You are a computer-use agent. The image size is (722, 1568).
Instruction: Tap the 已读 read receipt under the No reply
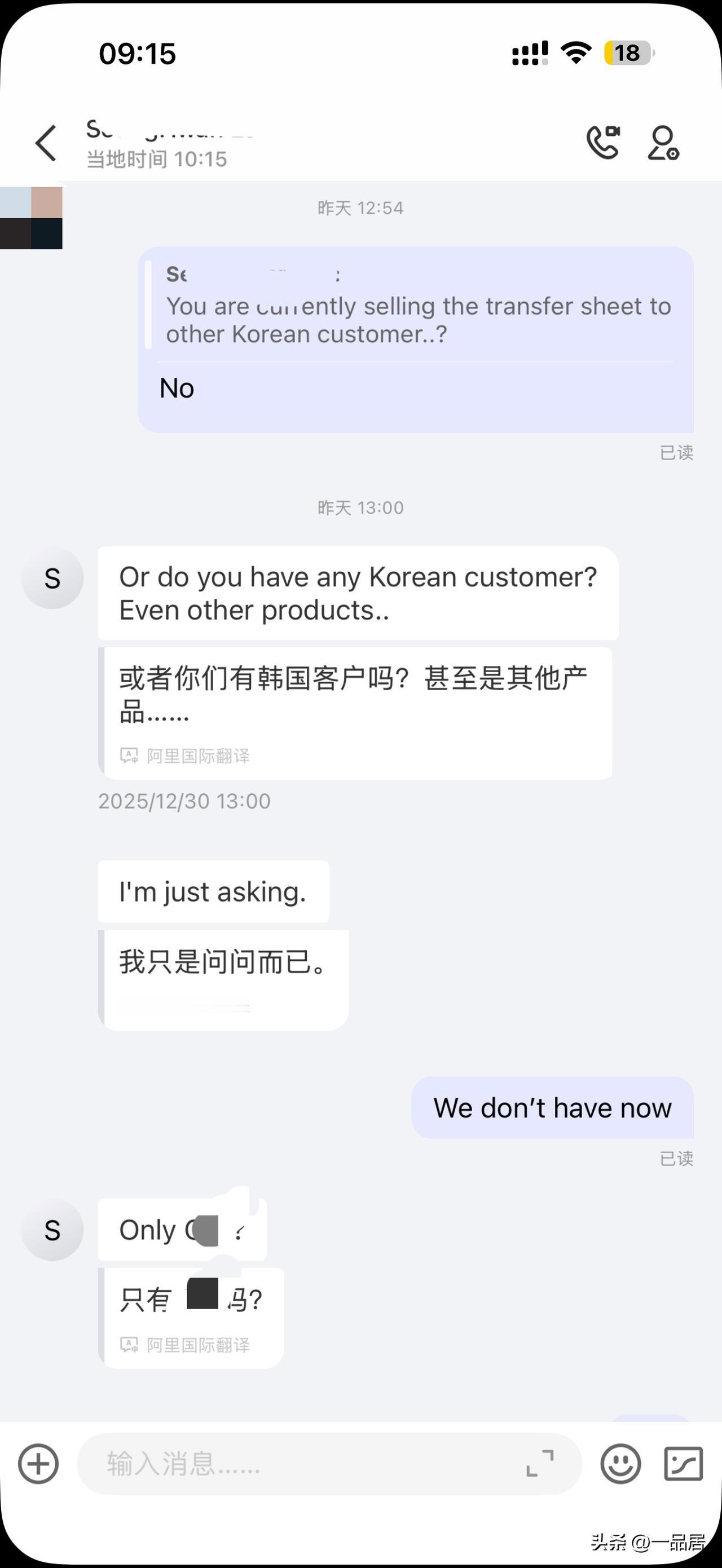[x=676, y=453]
